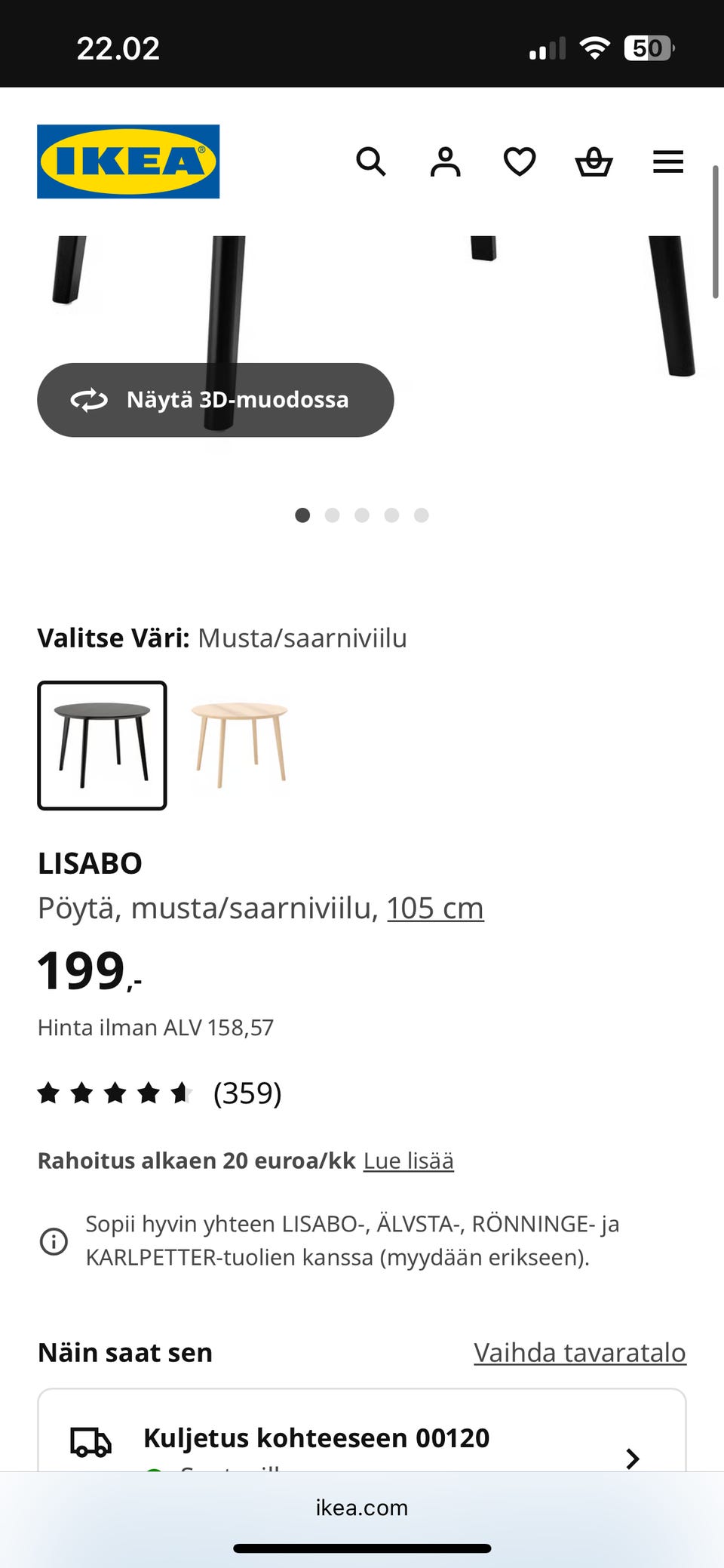Show the table in 3D view
The width and height of the screenshot is (724, 1568).
(x=215, y=400)
